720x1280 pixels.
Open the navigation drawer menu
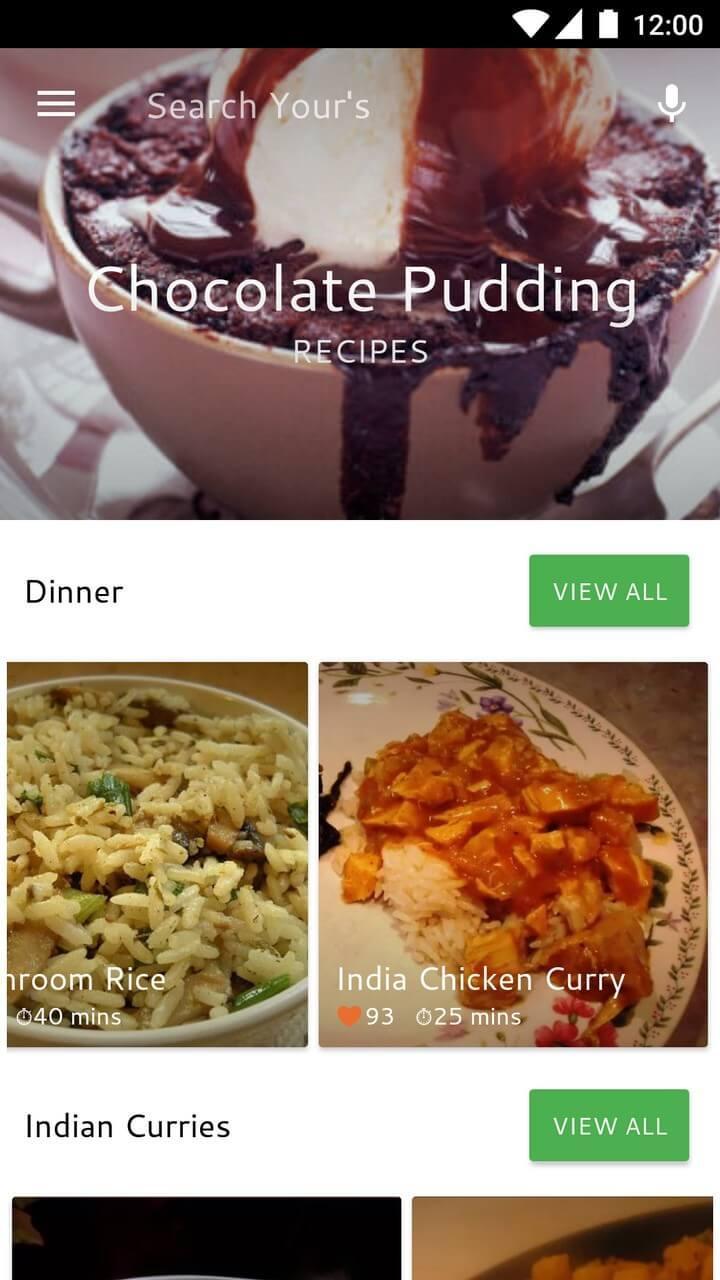coord(55,104)
